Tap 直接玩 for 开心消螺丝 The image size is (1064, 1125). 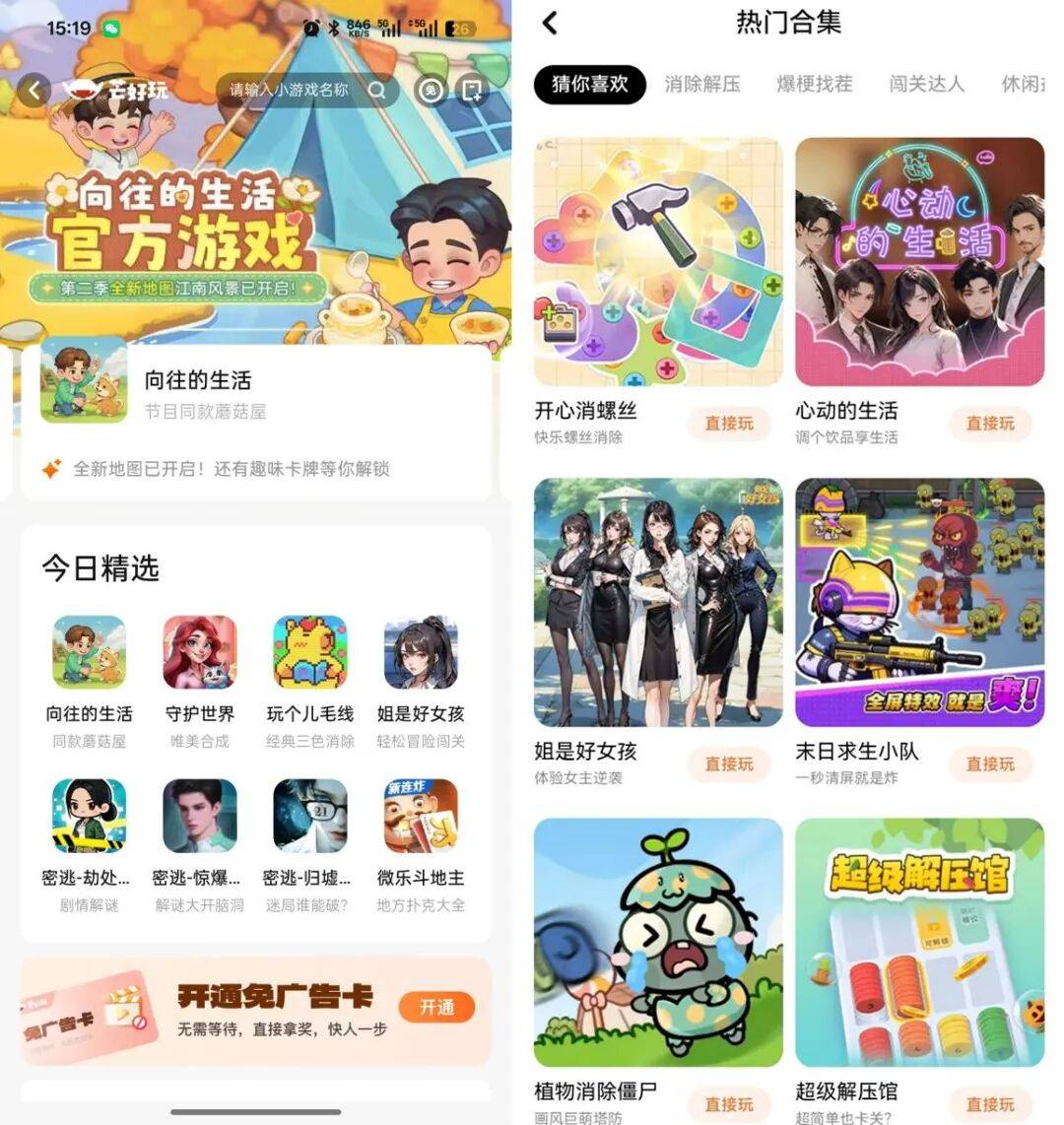point(728,424)
